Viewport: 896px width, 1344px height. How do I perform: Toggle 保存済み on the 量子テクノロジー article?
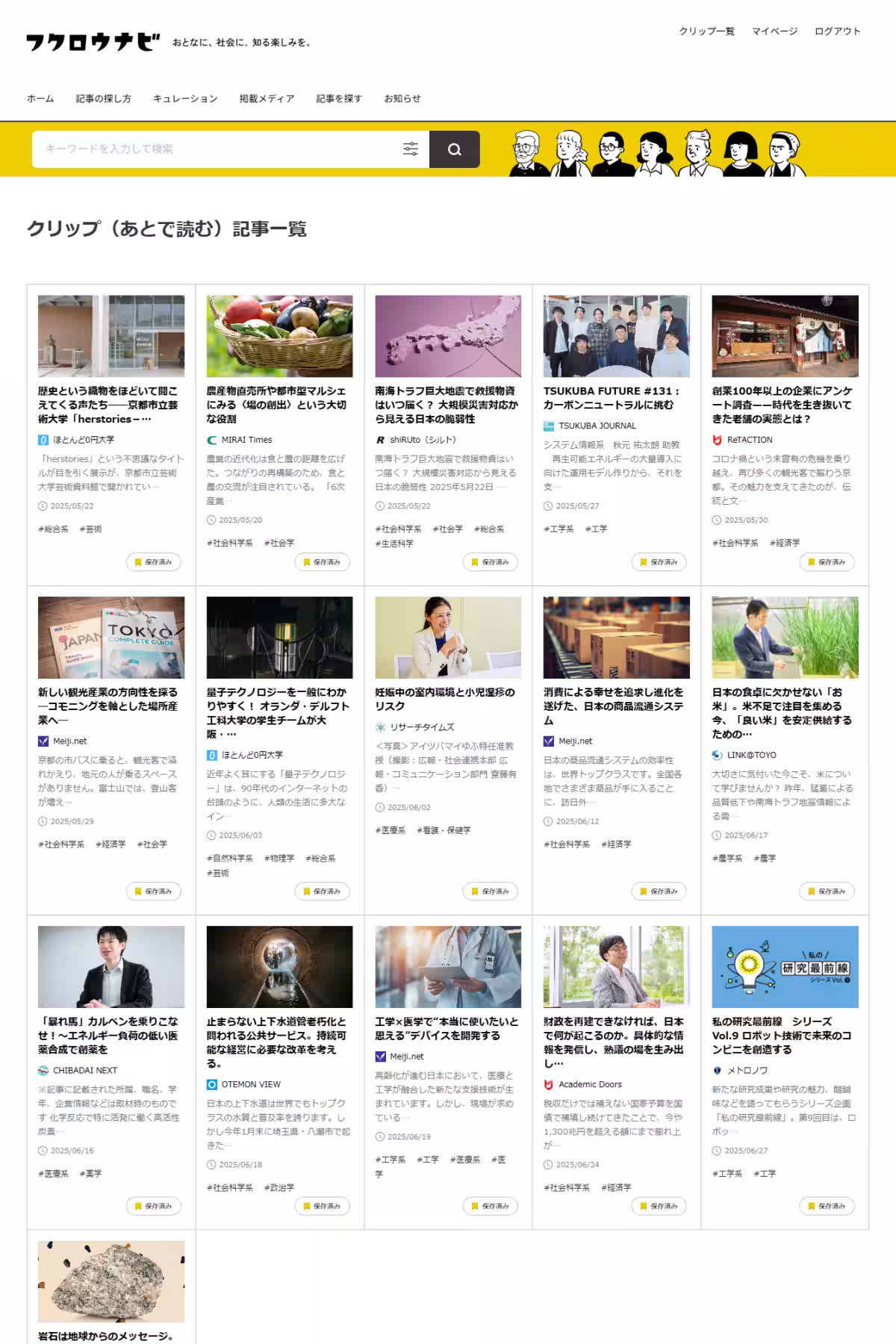coord(322,892)
